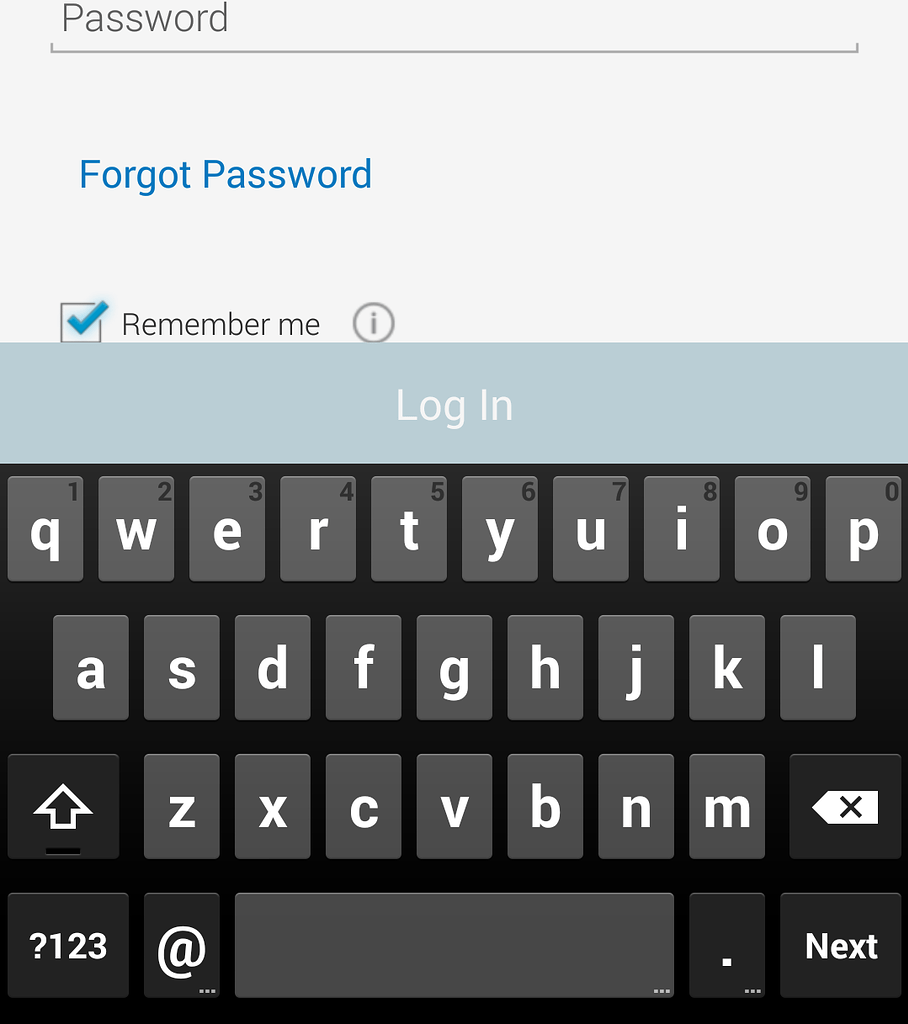Tap the letter q key
The width and height of the screenshot is (908, 1024).
(45, 529)
